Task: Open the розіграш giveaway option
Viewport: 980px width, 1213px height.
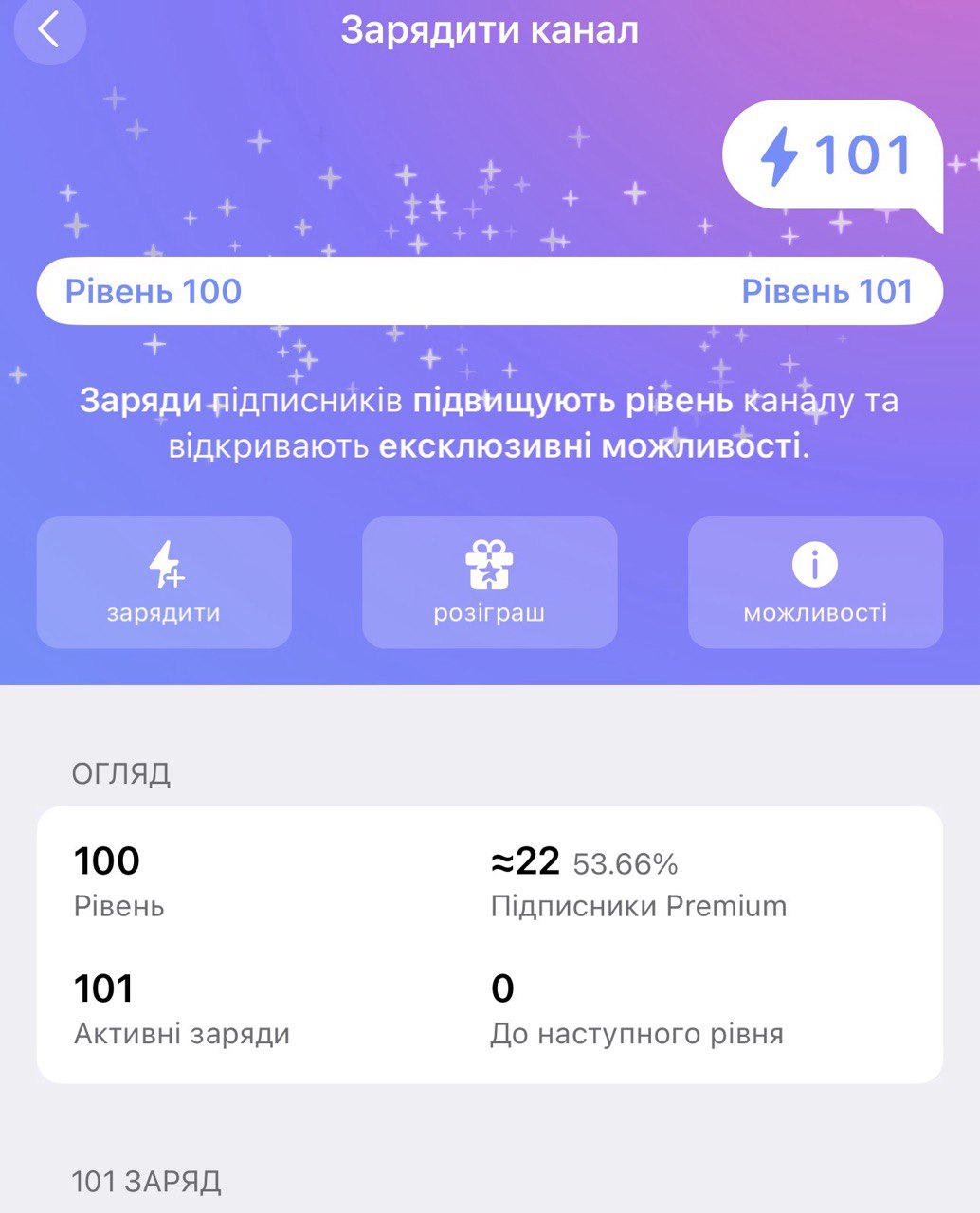Action: (x=489, y=582)
